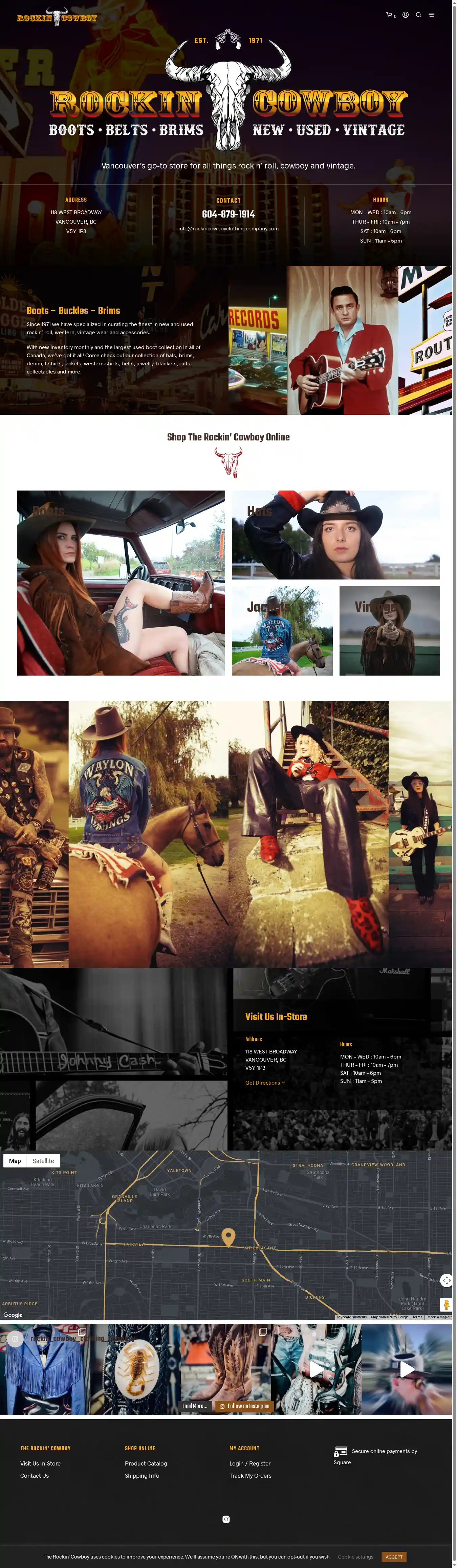Open the Hats category tile
This screenshot has height=1568, width=457.
point(335,535)
